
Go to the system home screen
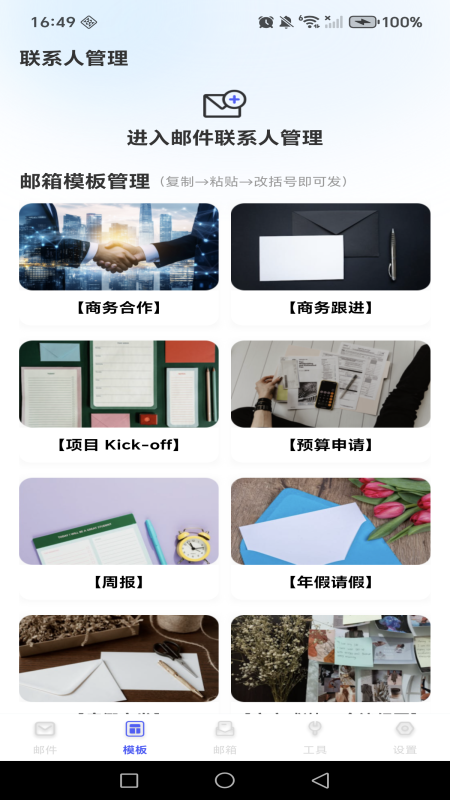pos(224,780)
